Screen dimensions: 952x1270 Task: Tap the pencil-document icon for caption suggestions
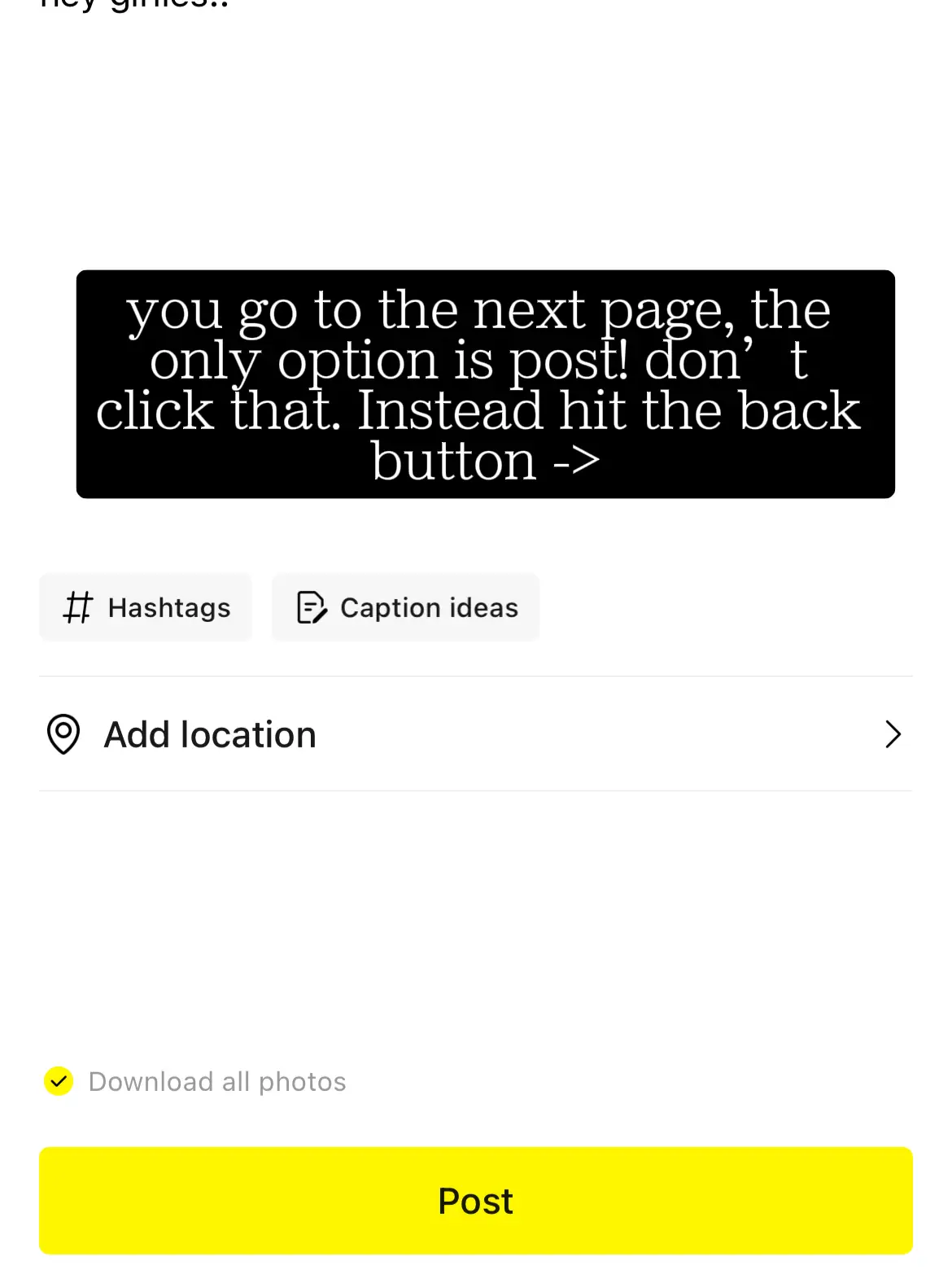311,607
